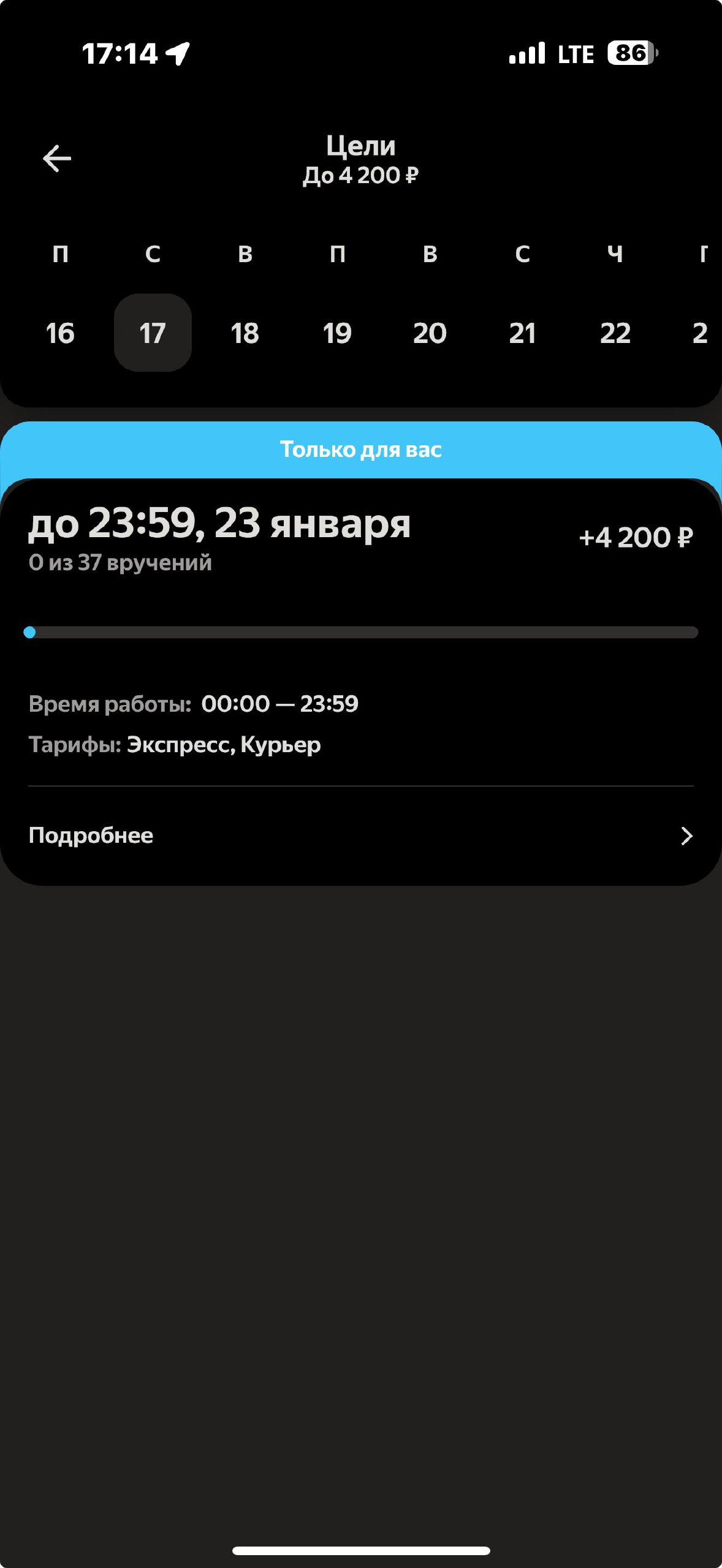Select date 16 in the calendar
This screenshot has width=722, height=1568.
click(x=60, y=333)
